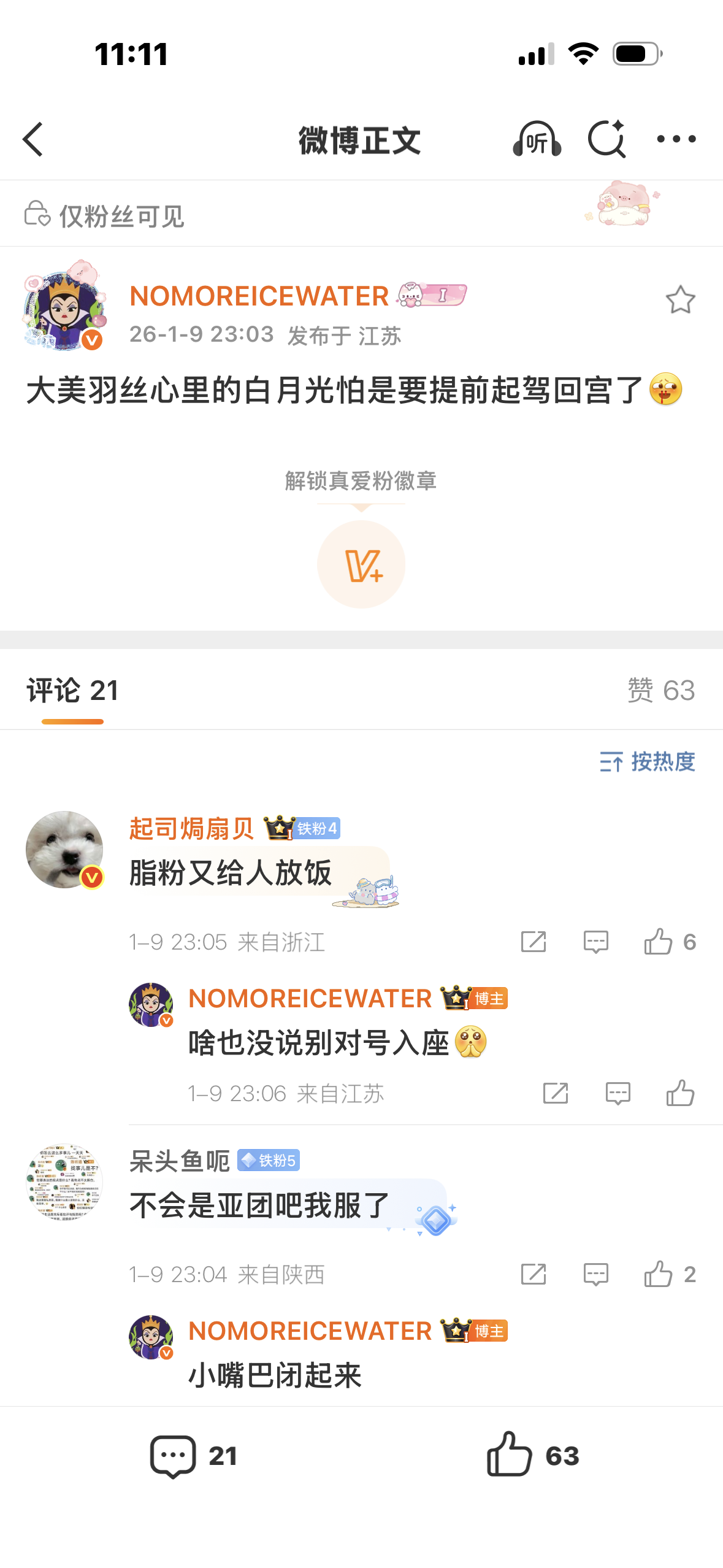Screen dimensions: 723x1568
Task: Reply to 呆头鱼呃's comment
Action: [595, 1274]
